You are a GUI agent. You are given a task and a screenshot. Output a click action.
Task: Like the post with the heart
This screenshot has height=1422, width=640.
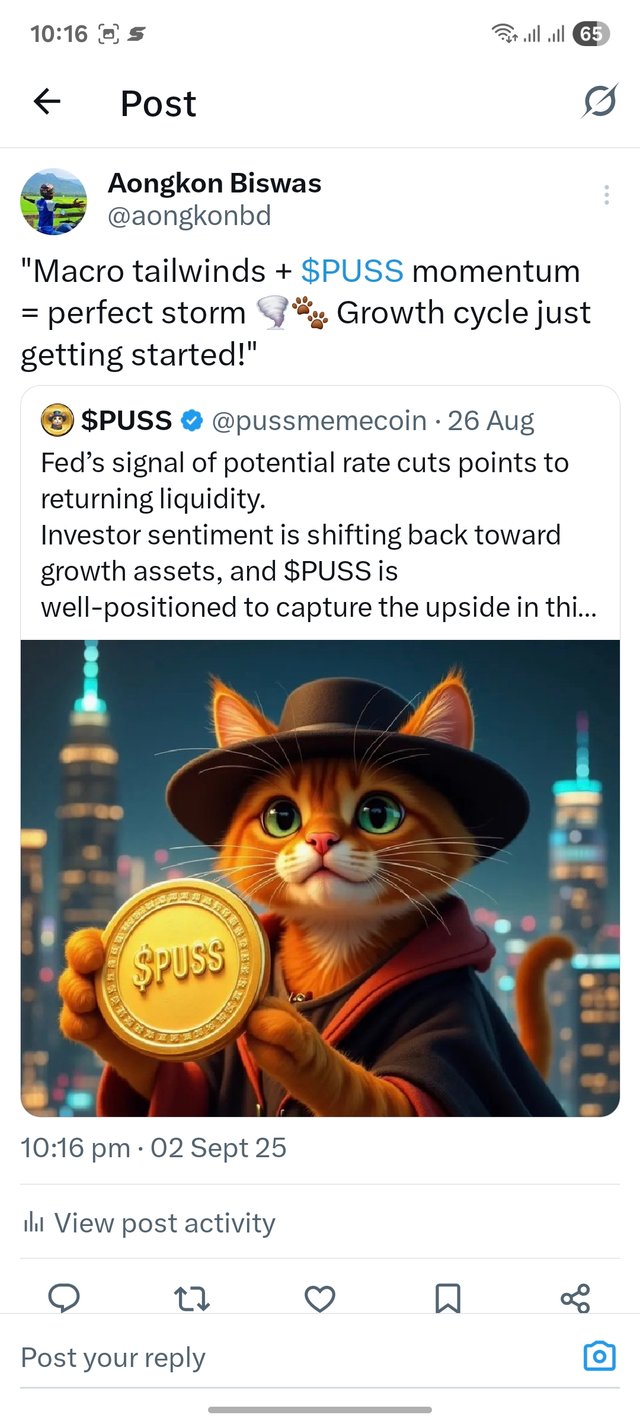319,1298
